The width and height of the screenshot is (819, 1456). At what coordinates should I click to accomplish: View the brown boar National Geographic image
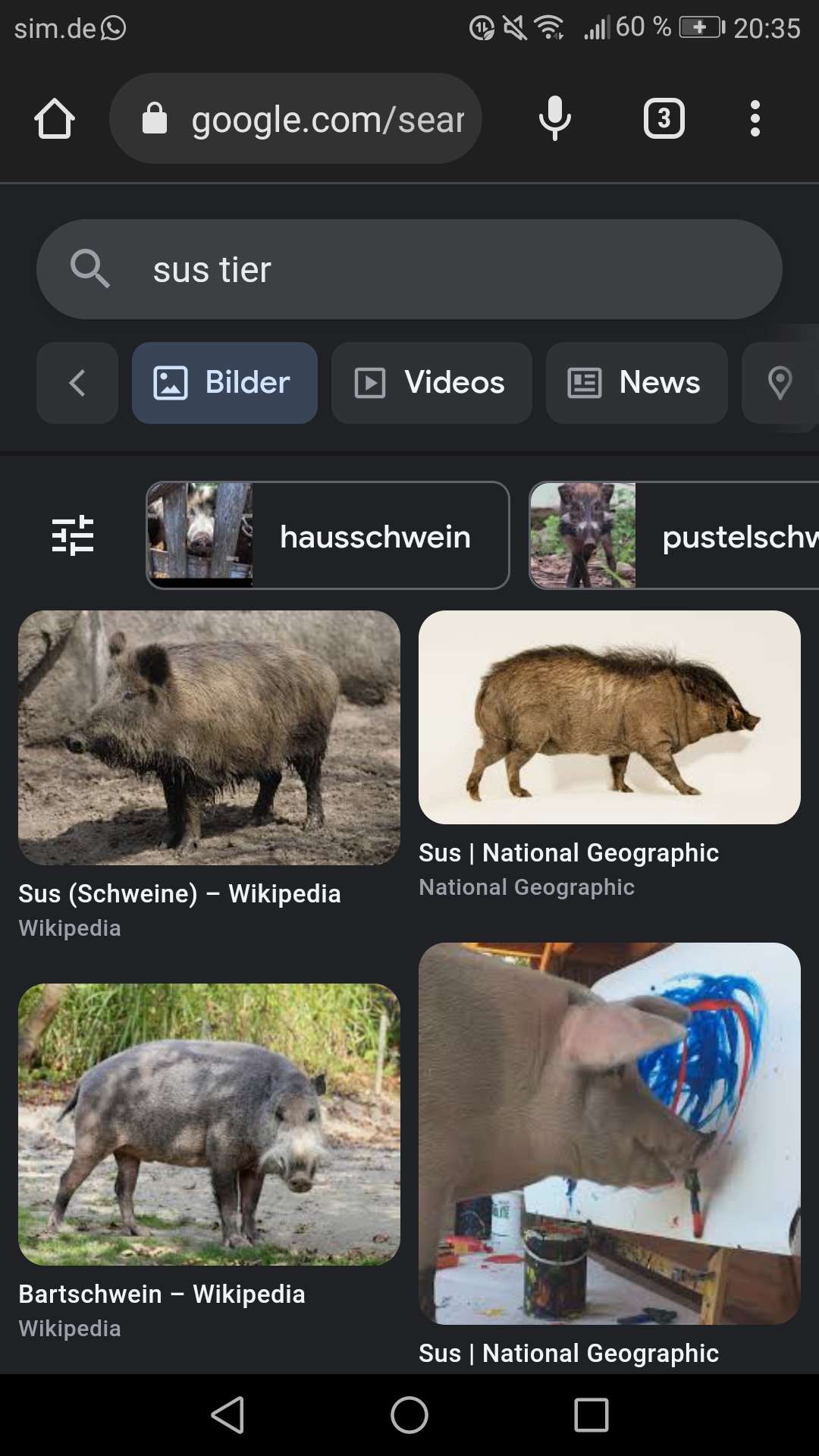pos(610,717)
